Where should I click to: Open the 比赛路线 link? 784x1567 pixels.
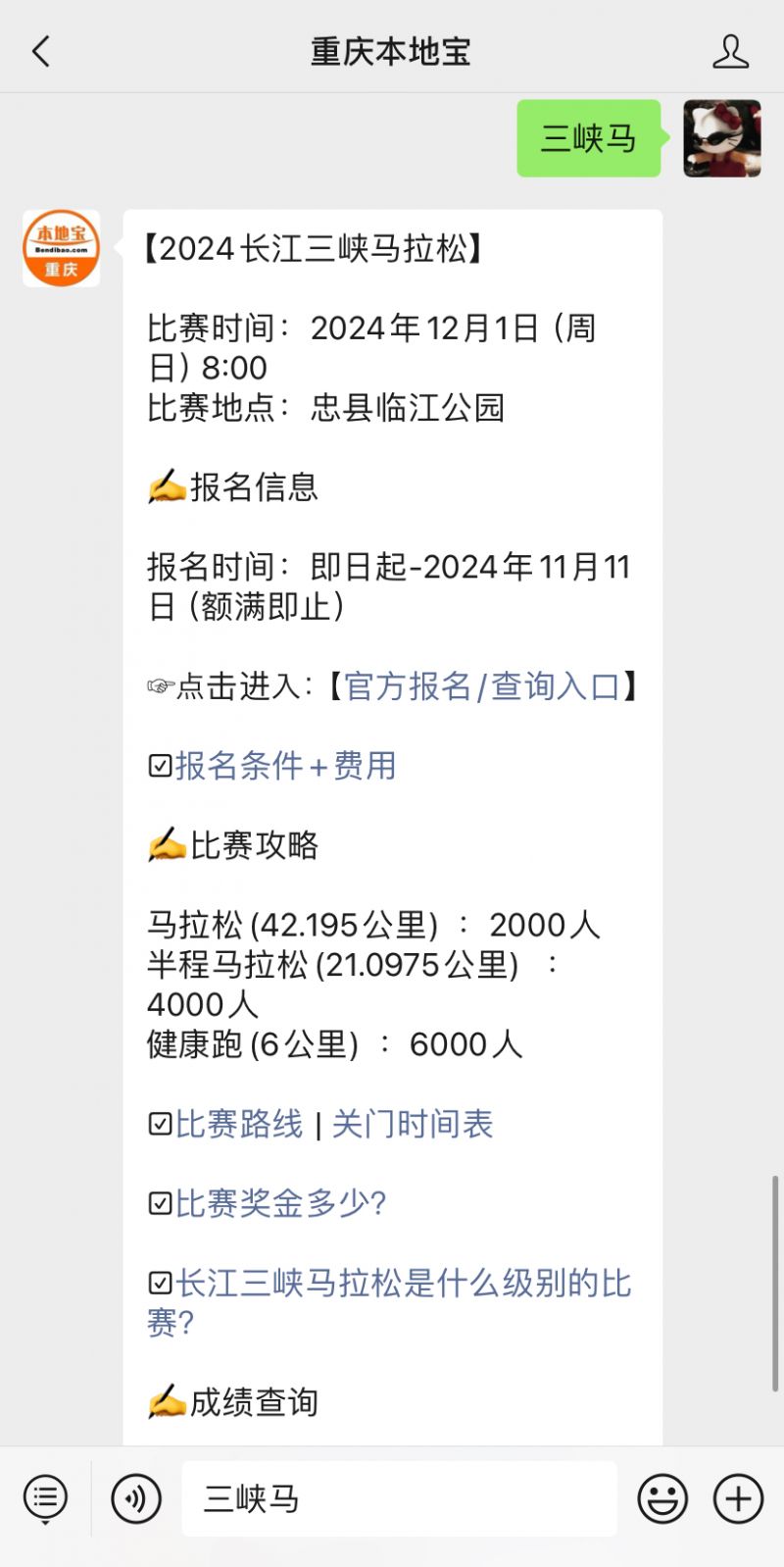coord(239,1124)
